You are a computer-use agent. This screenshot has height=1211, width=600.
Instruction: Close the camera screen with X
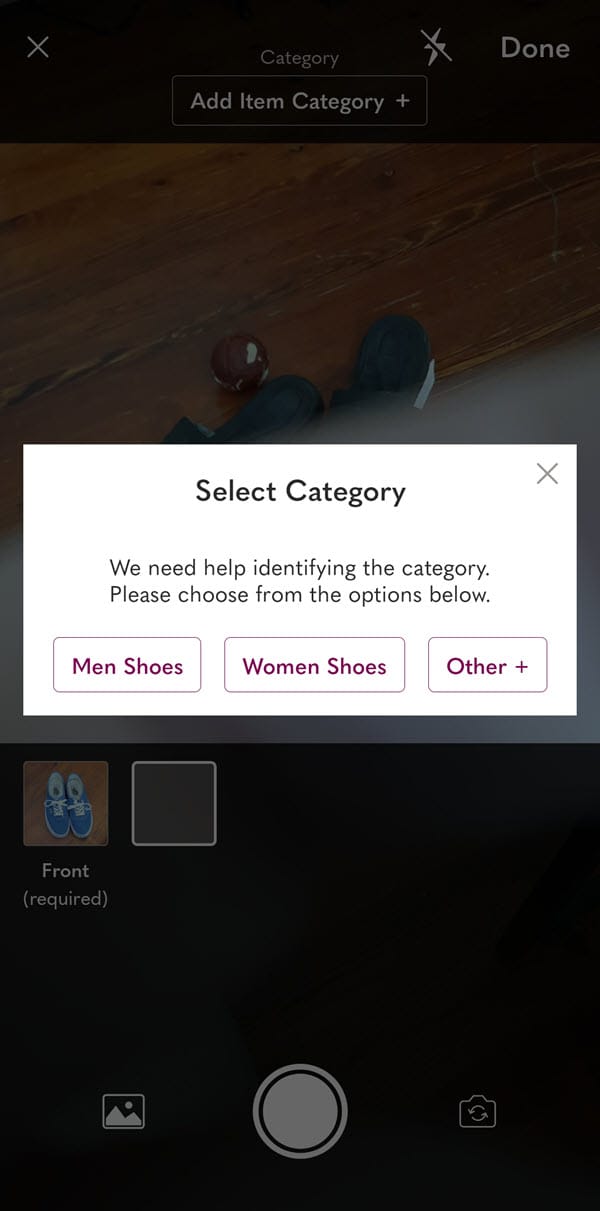click(38, 47)
